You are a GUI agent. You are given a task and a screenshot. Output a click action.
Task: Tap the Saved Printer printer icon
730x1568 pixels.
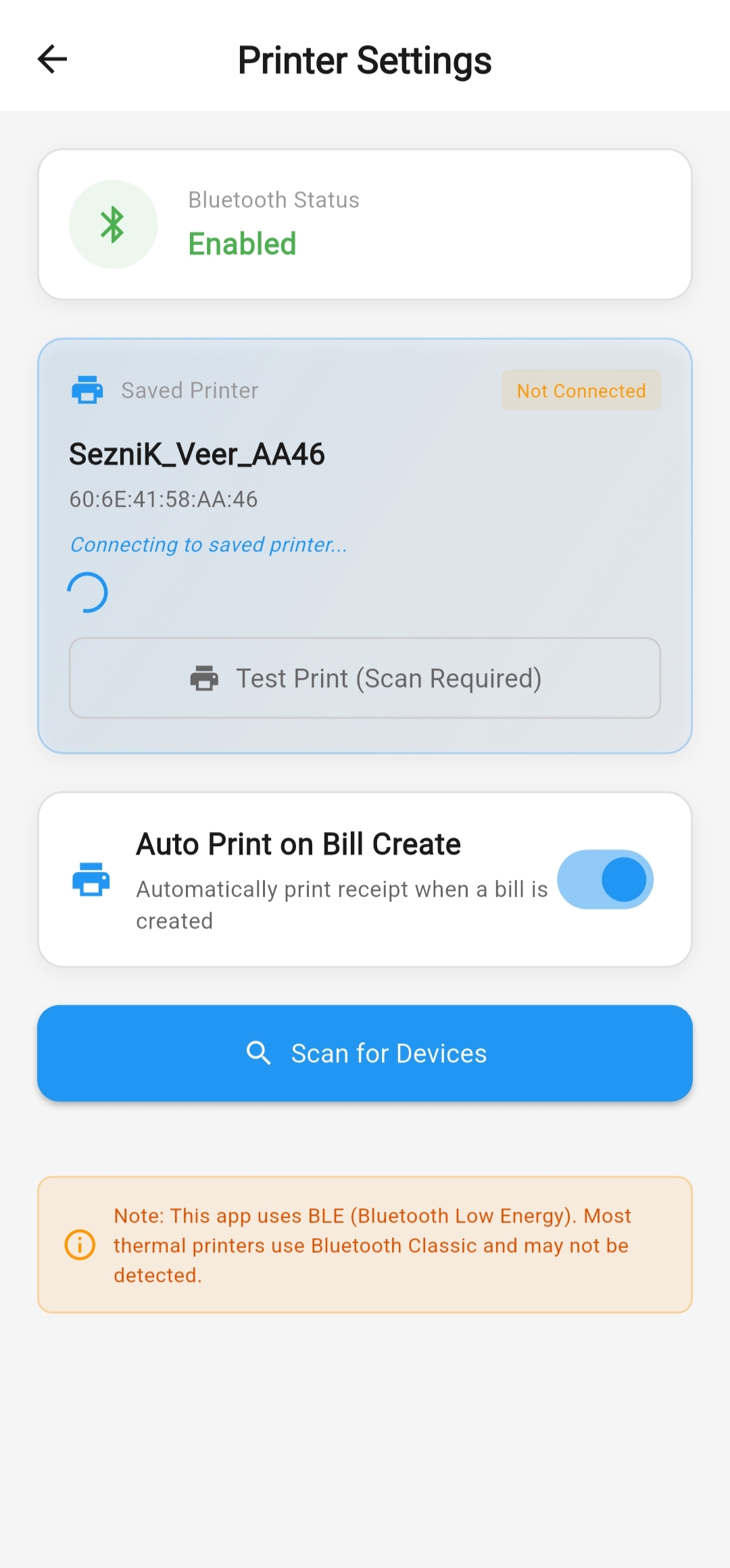pos(87,389)
